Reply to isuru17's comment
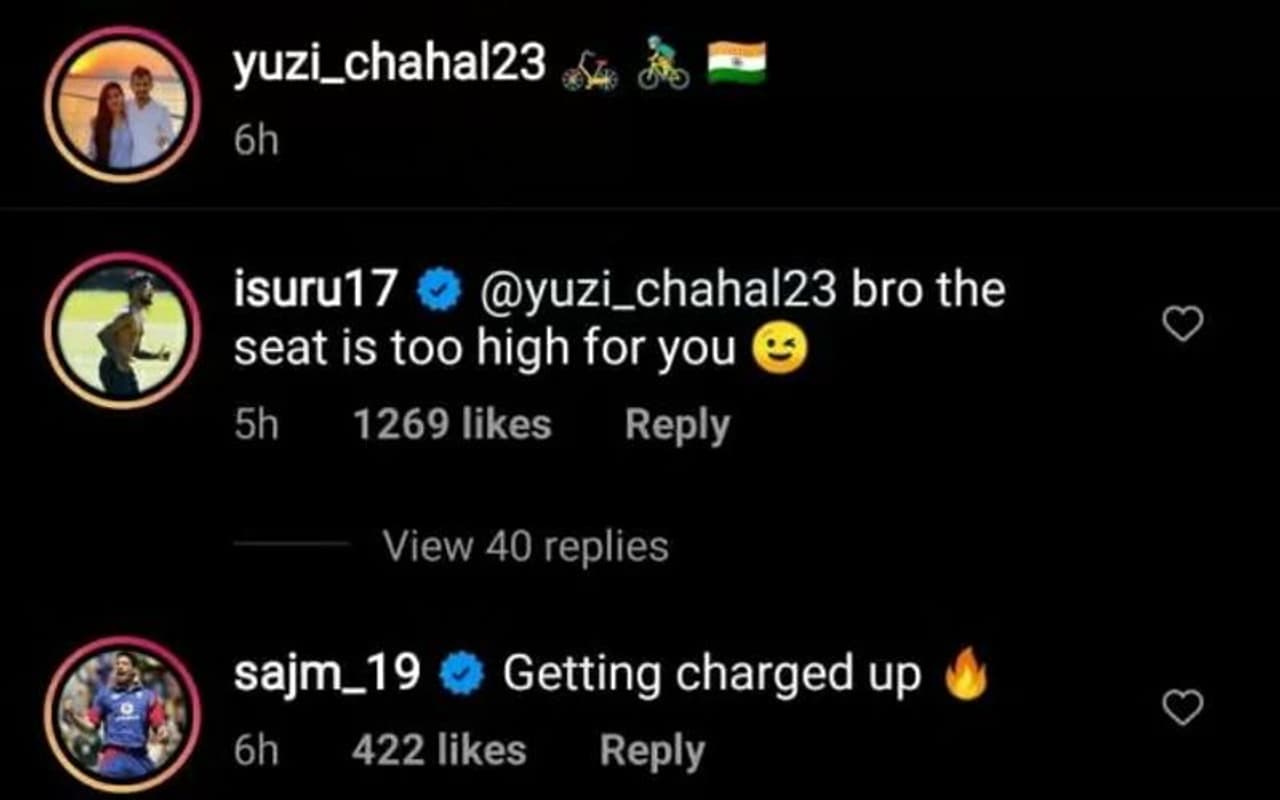This screenshot has width=1280, height=800. click(677, 426)
